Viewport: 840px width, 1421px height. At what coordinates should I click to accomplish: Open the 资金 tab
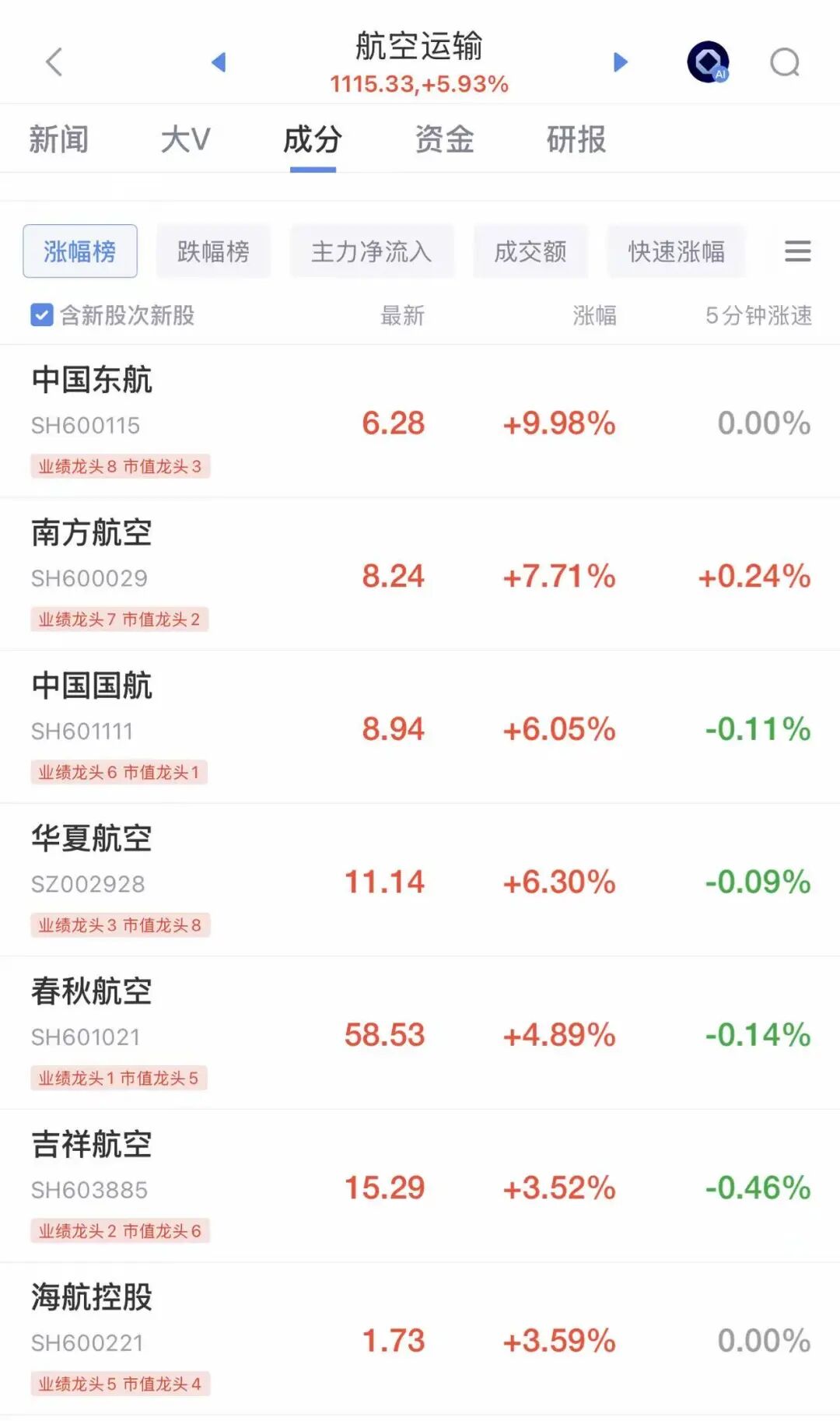click(x=444, y=140)
